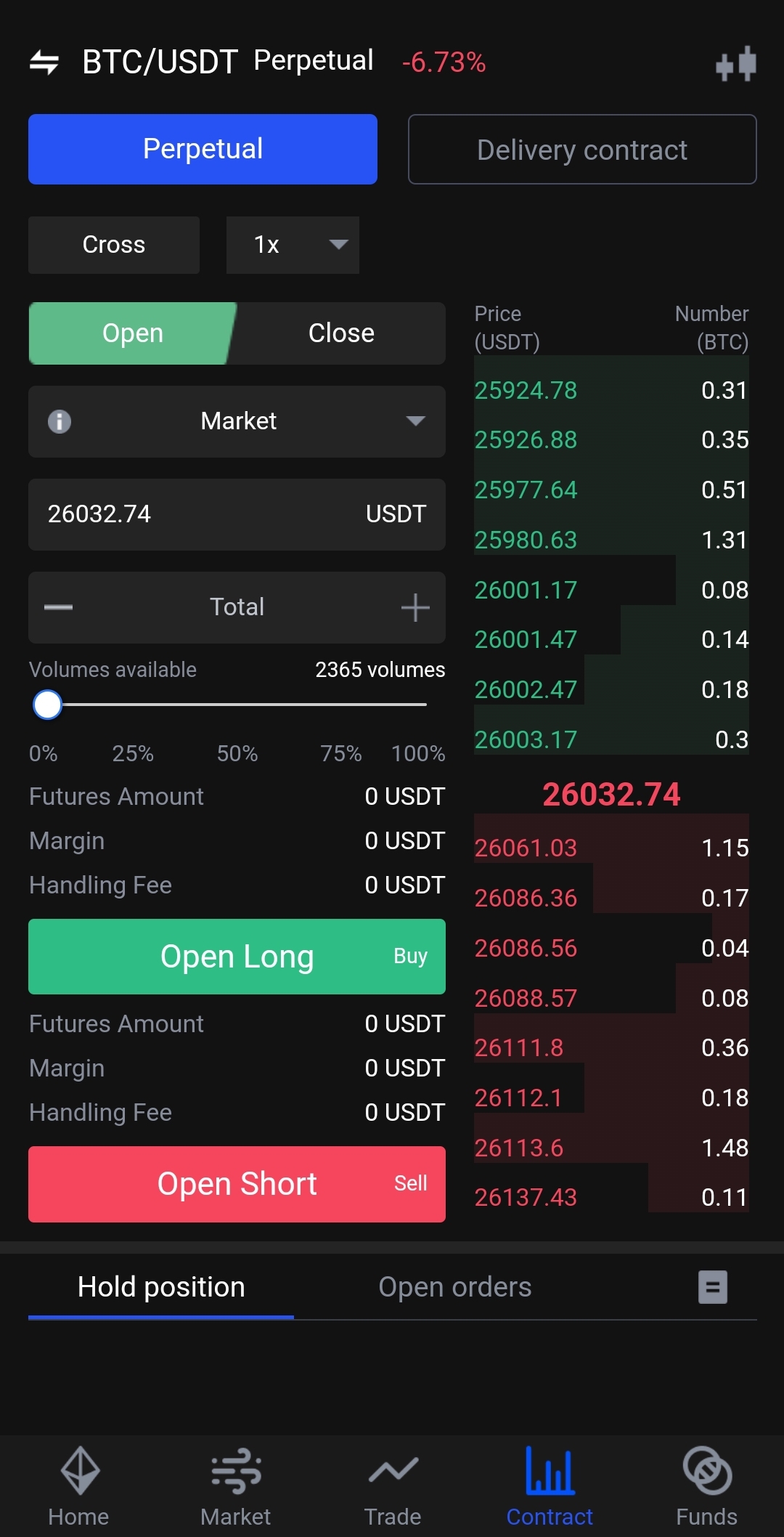Select the Perpetual contract tab

[x=203, y=149]
